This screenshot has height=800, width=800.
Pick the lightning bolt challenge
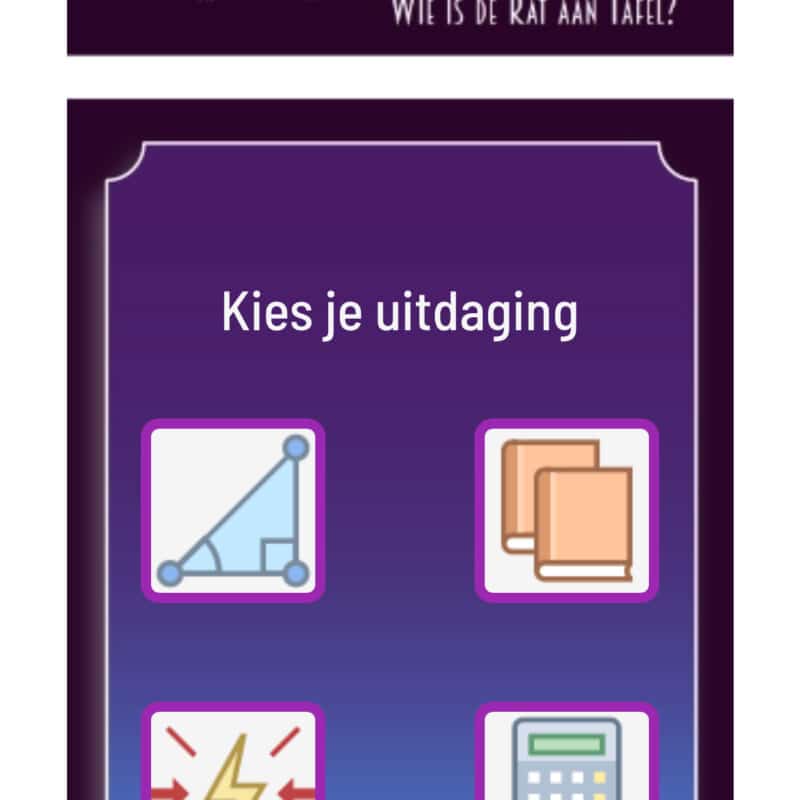pos(233,755)
